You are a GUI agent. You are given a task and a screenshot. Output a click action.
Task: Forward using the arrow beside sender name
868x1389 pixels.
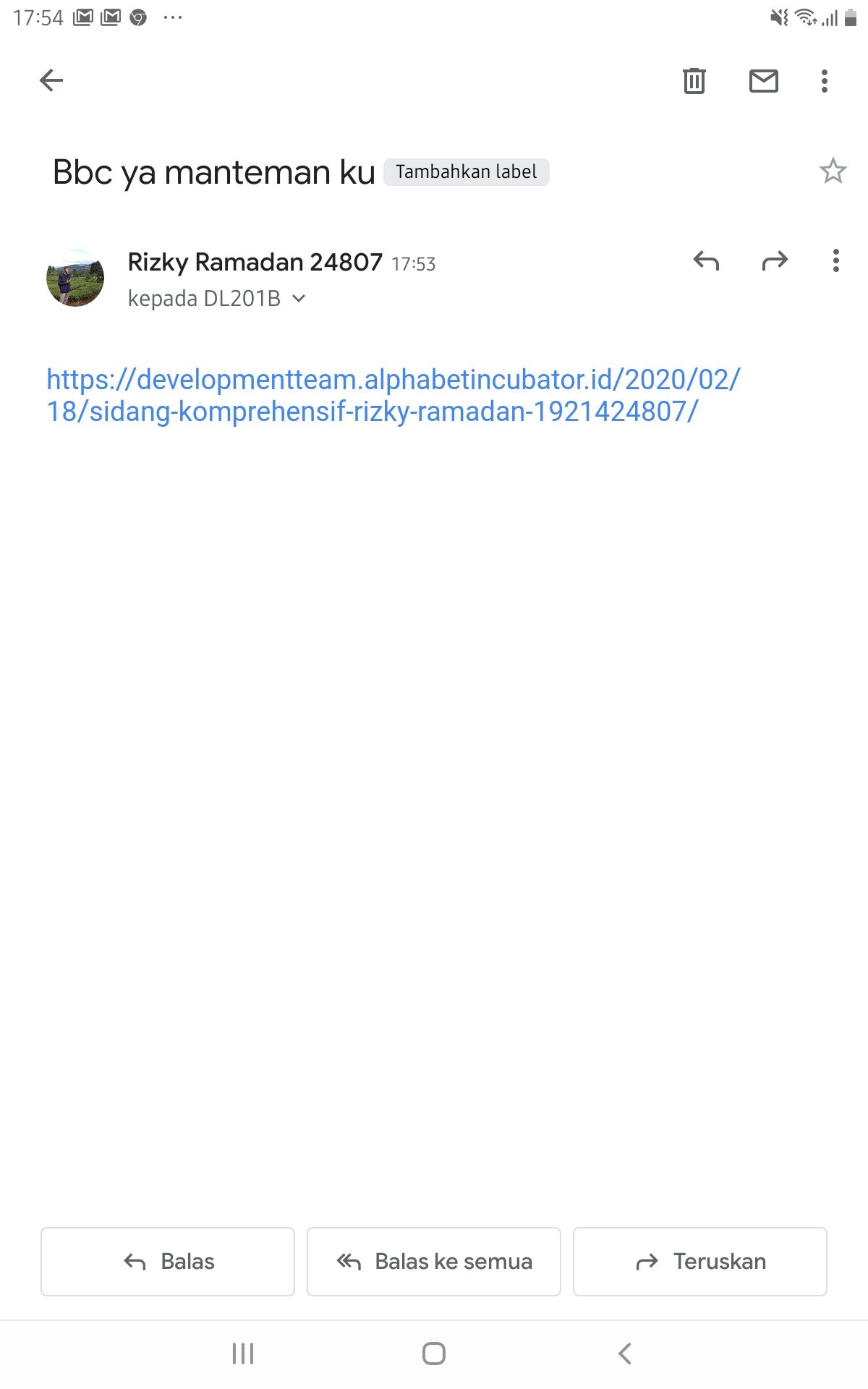coord(775,260)
